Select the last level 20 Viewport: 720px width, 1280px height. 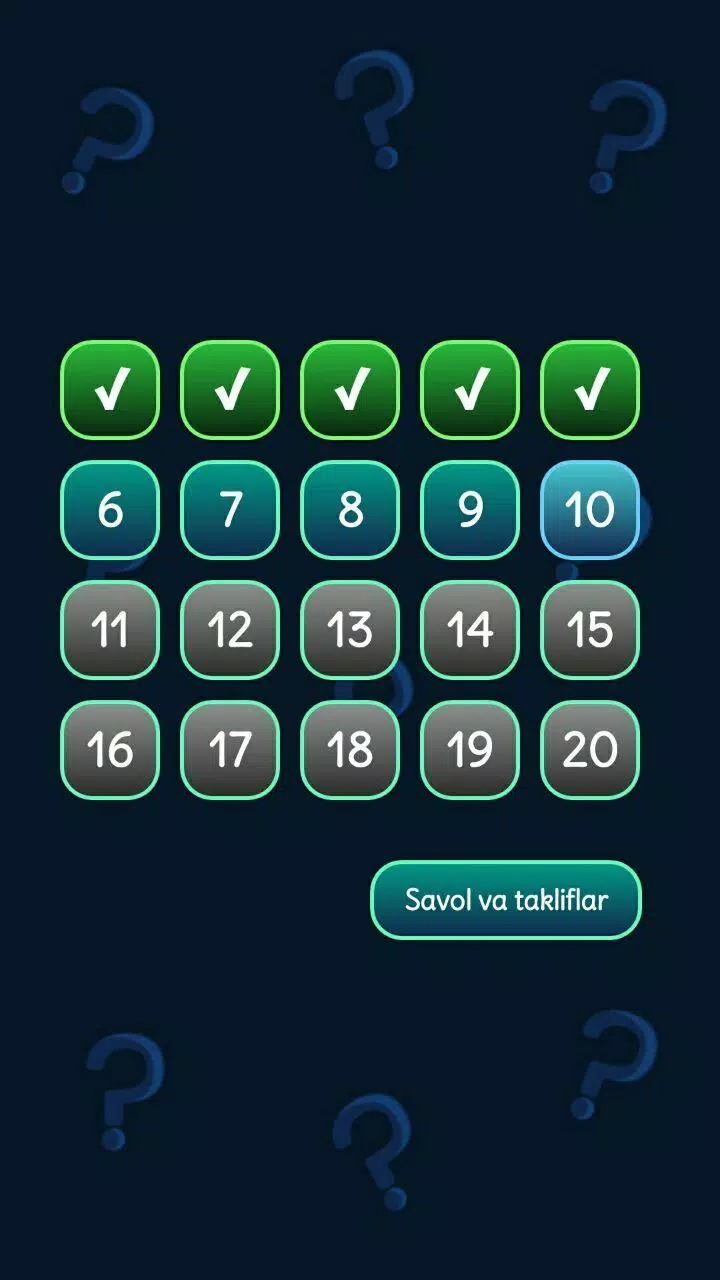point(590,750)
